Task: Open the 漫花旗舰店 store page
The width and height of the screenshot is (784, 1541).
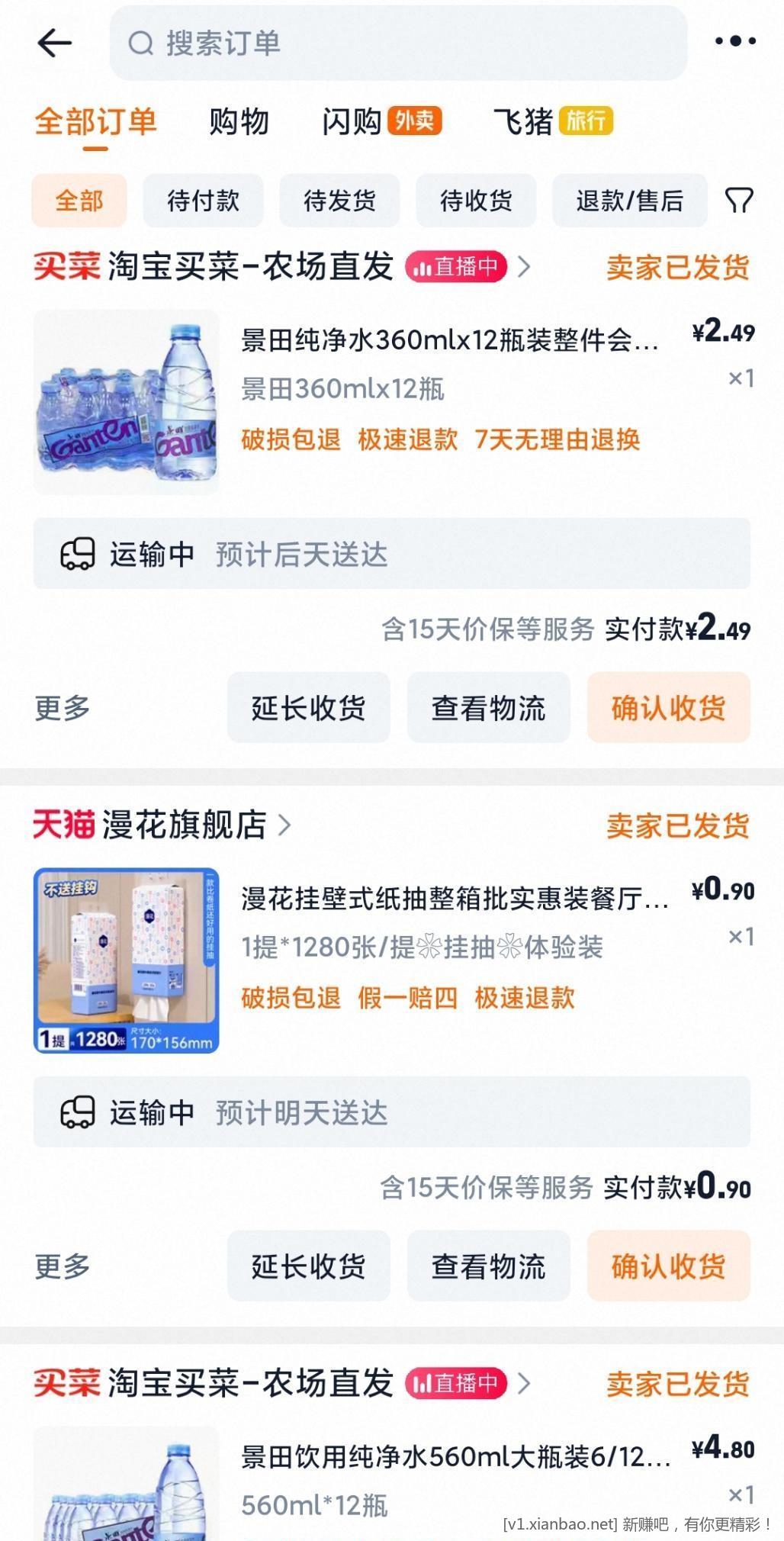Action: tap(184, 825)
